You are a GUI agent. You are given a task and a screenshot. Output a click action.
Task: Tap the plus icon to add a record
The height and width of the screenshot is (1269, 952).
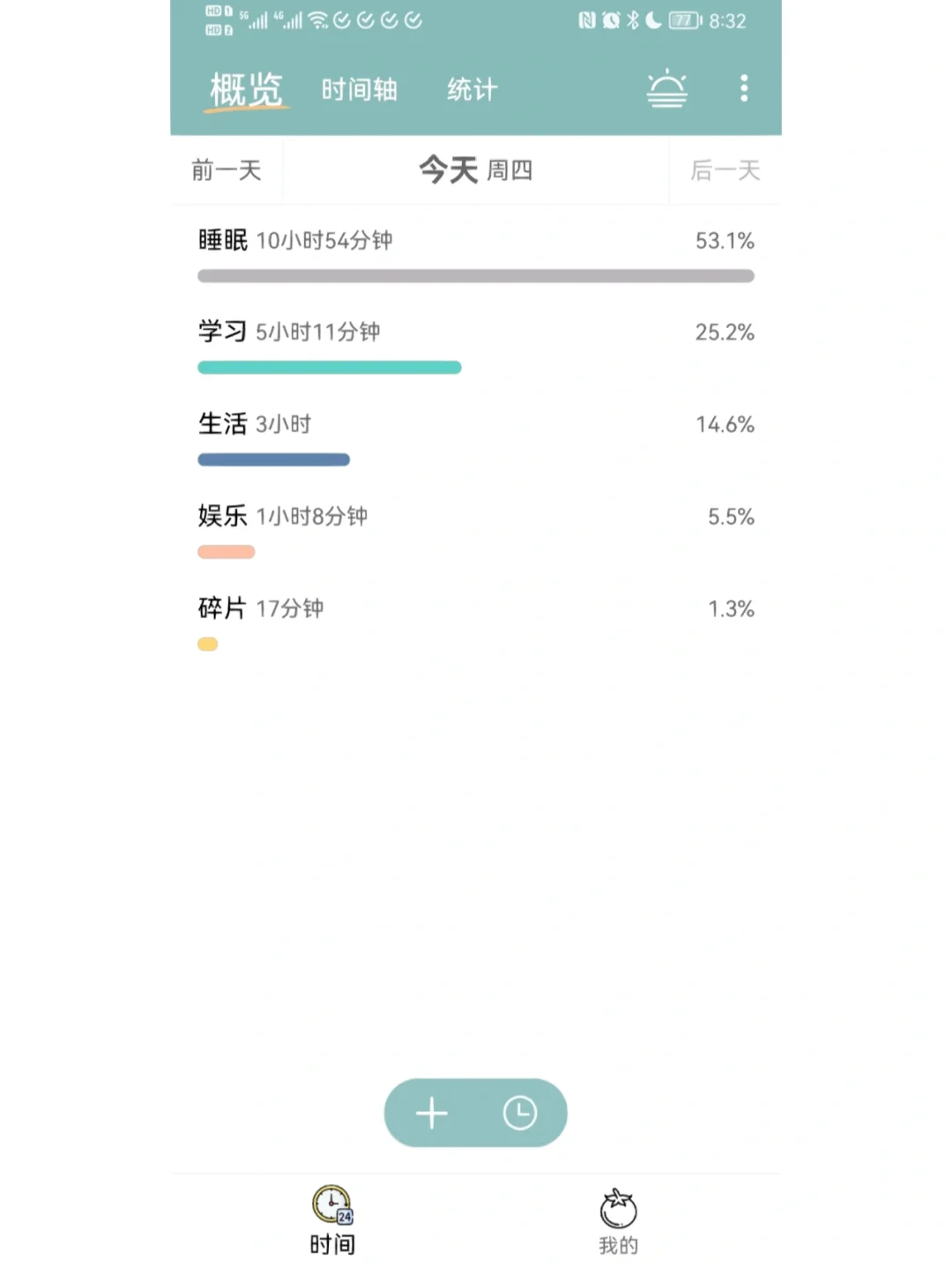[431, 1113]
